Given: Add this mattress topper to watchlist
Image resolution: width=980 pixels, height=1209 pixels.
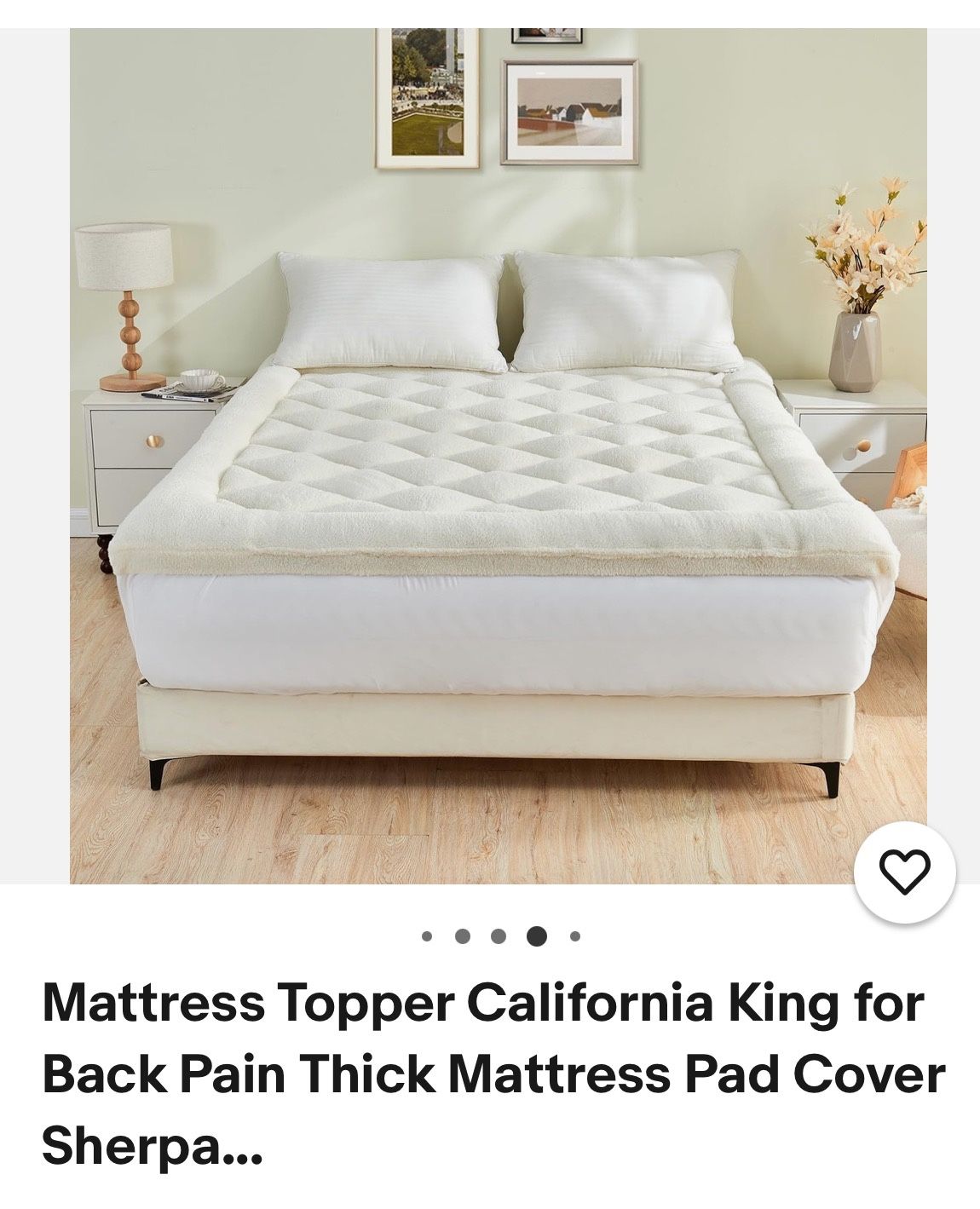Looking at the screenshot, I should click(x=904, y=872).
